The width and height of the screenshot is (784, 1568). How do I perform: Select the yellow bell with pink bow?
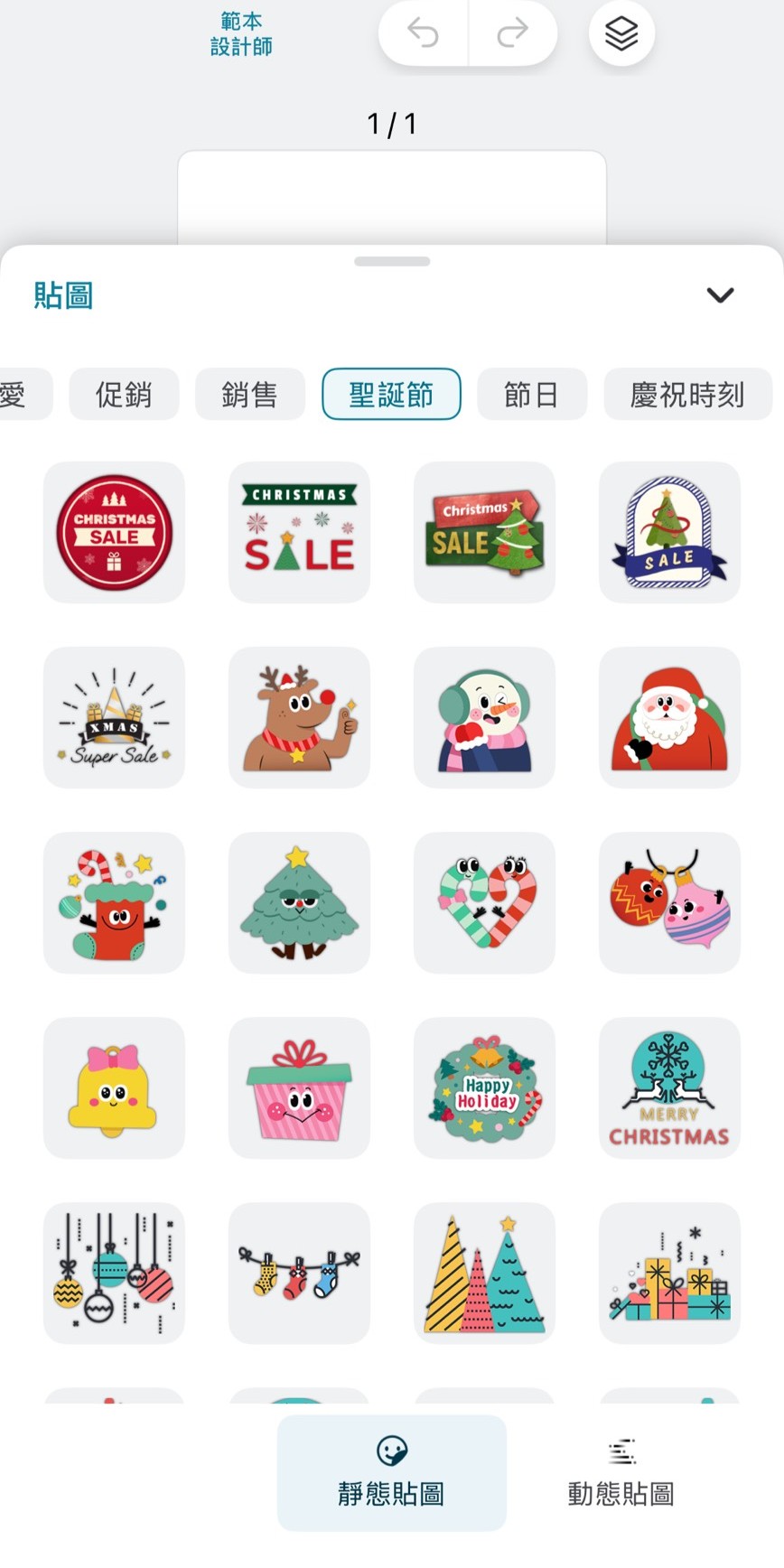tap(114, 1088)
